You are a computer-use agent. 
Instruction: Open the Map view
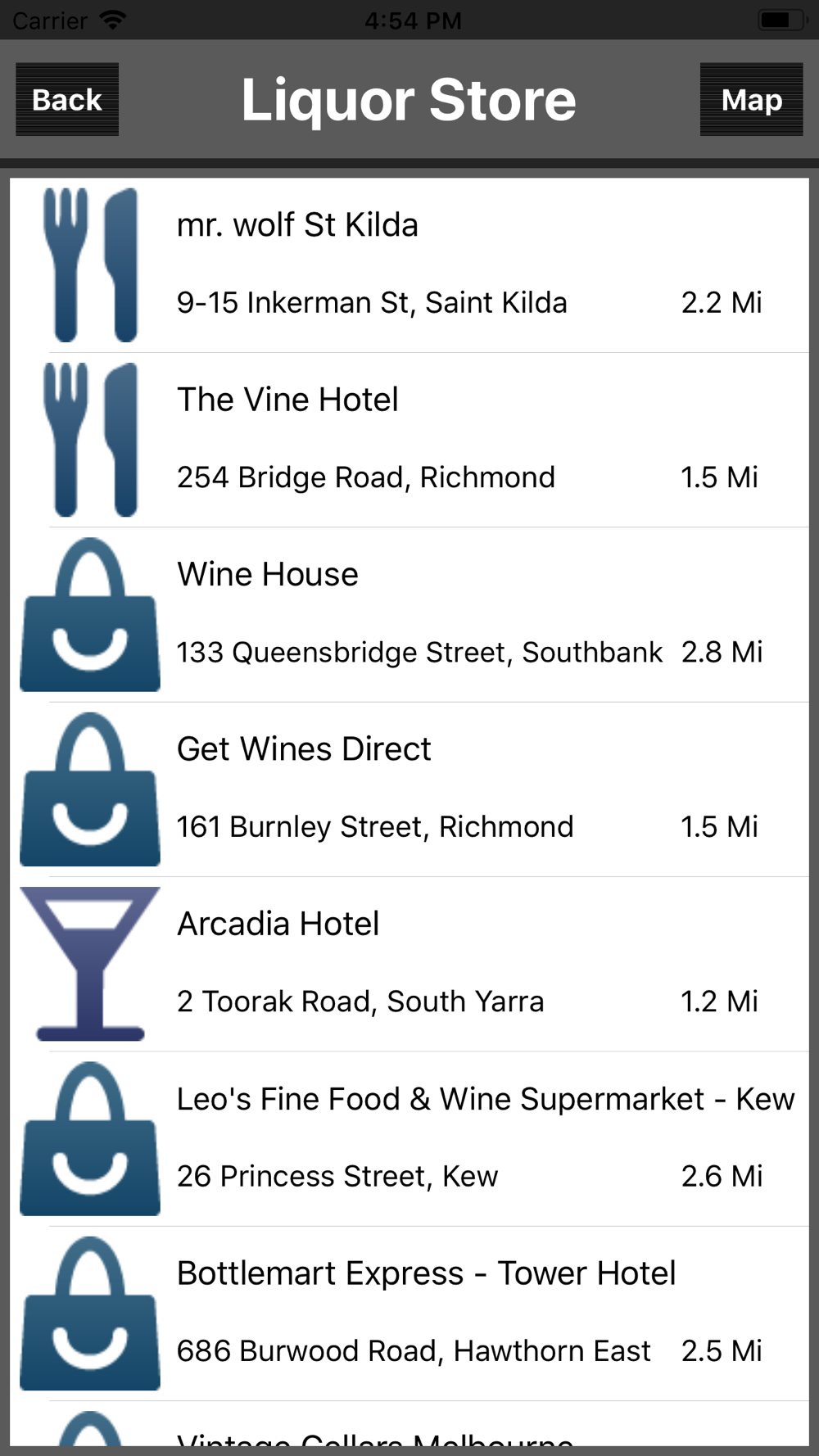coord(751,99)
